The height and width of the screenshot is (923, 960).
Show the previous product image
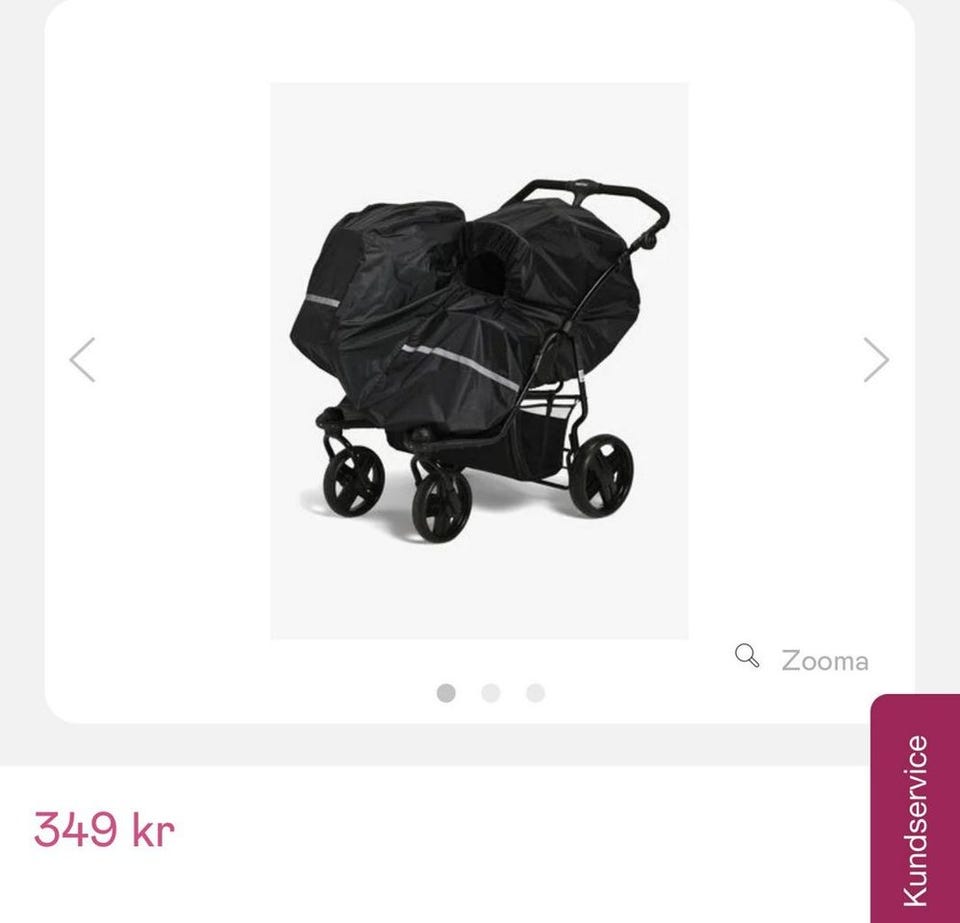coord(82,360)
